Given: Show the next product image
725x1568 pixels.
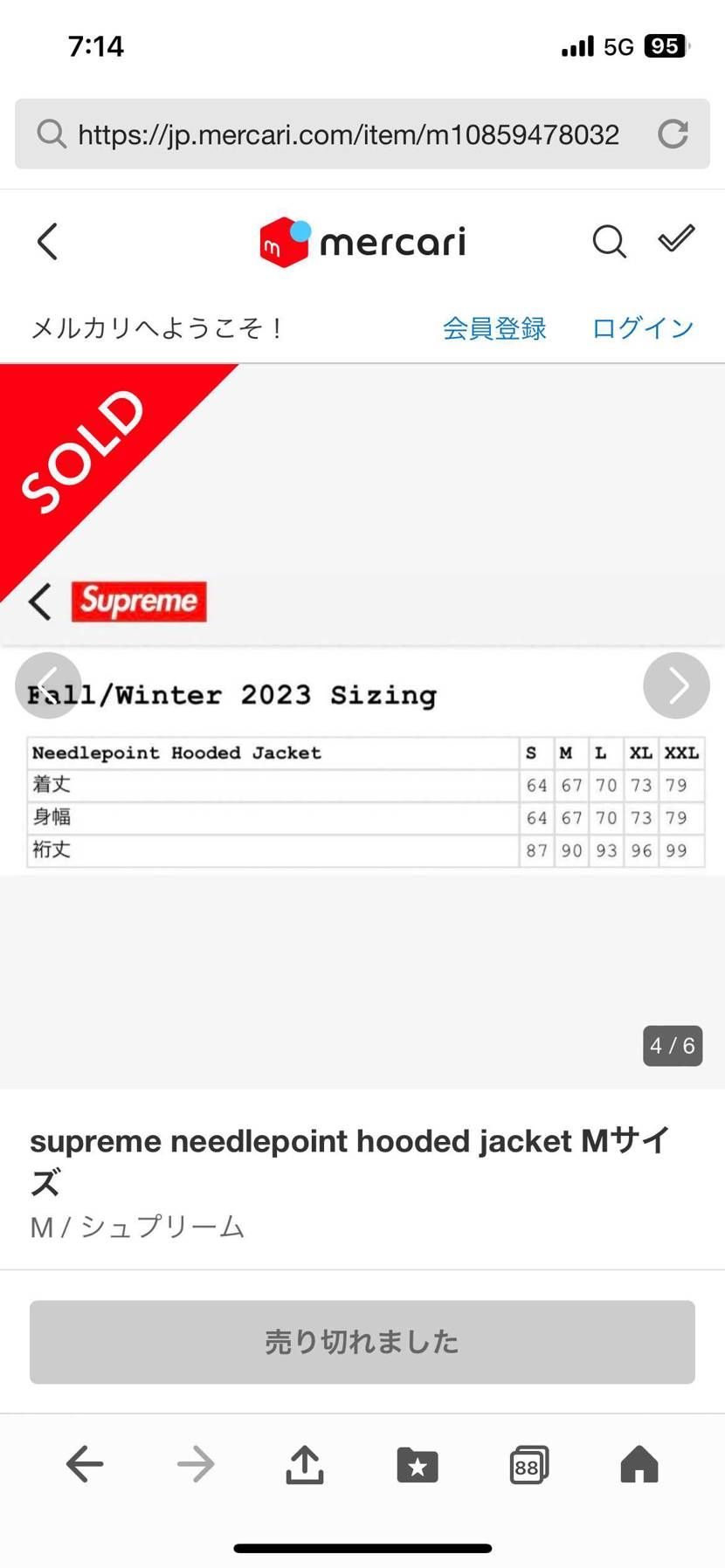Looking at the screenshot, I should pos(676,685).
